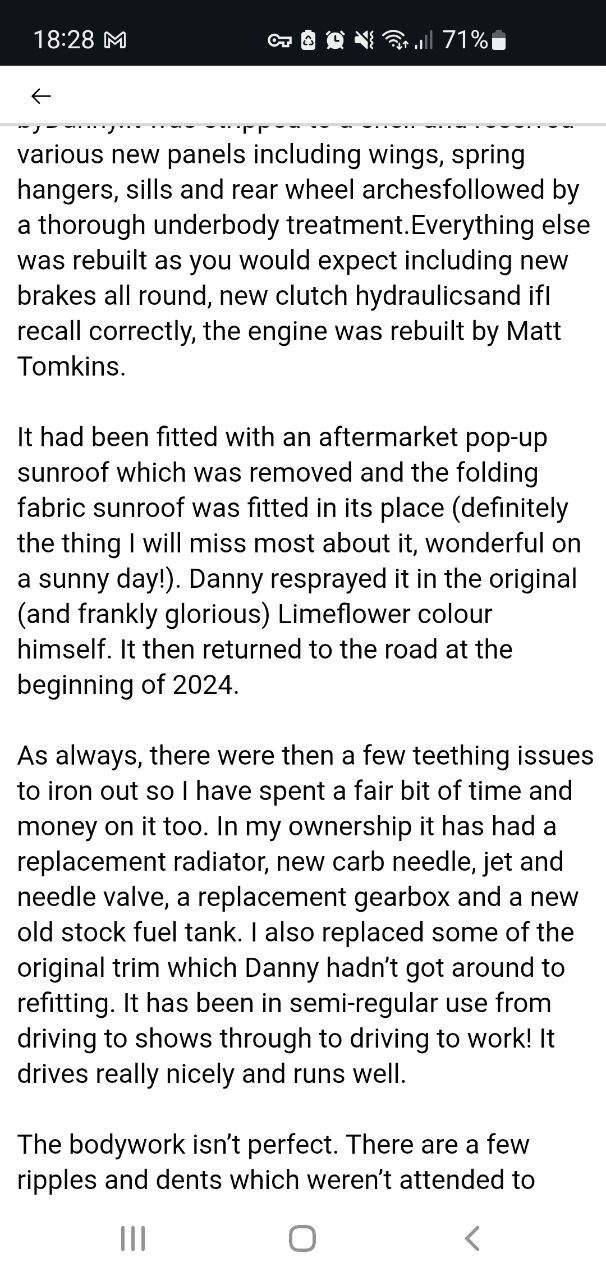Tap the system back chevron
Image resolution: width=606 pixels, height=1280 pixels.
pos(472,1239)
